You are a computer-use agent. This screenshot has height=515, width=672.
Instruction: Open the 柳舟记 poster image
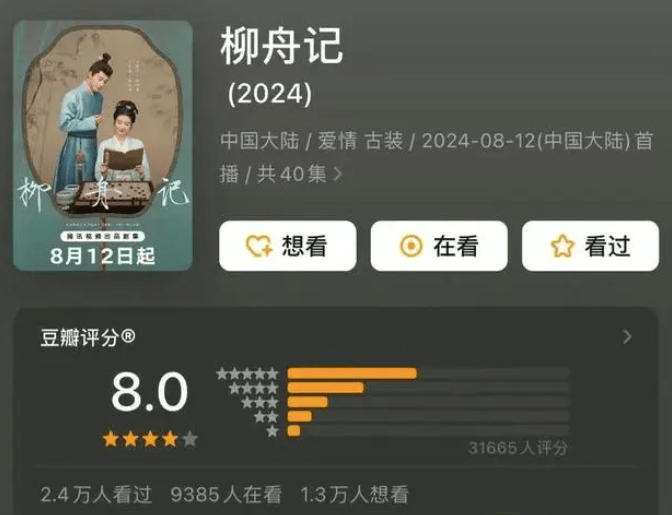point(103,146)
